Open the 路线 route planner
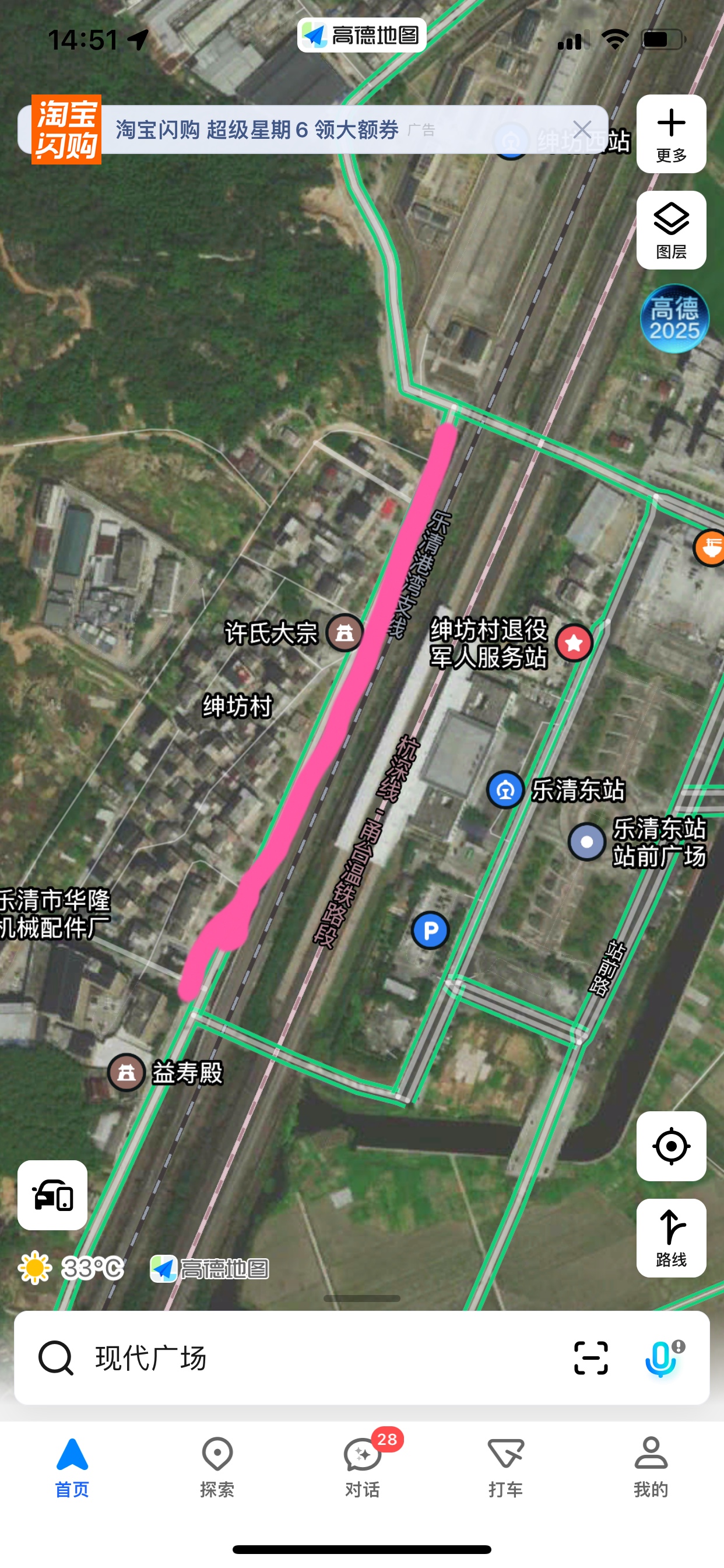Screen dimensions: 724x1568 (671, 1237)
